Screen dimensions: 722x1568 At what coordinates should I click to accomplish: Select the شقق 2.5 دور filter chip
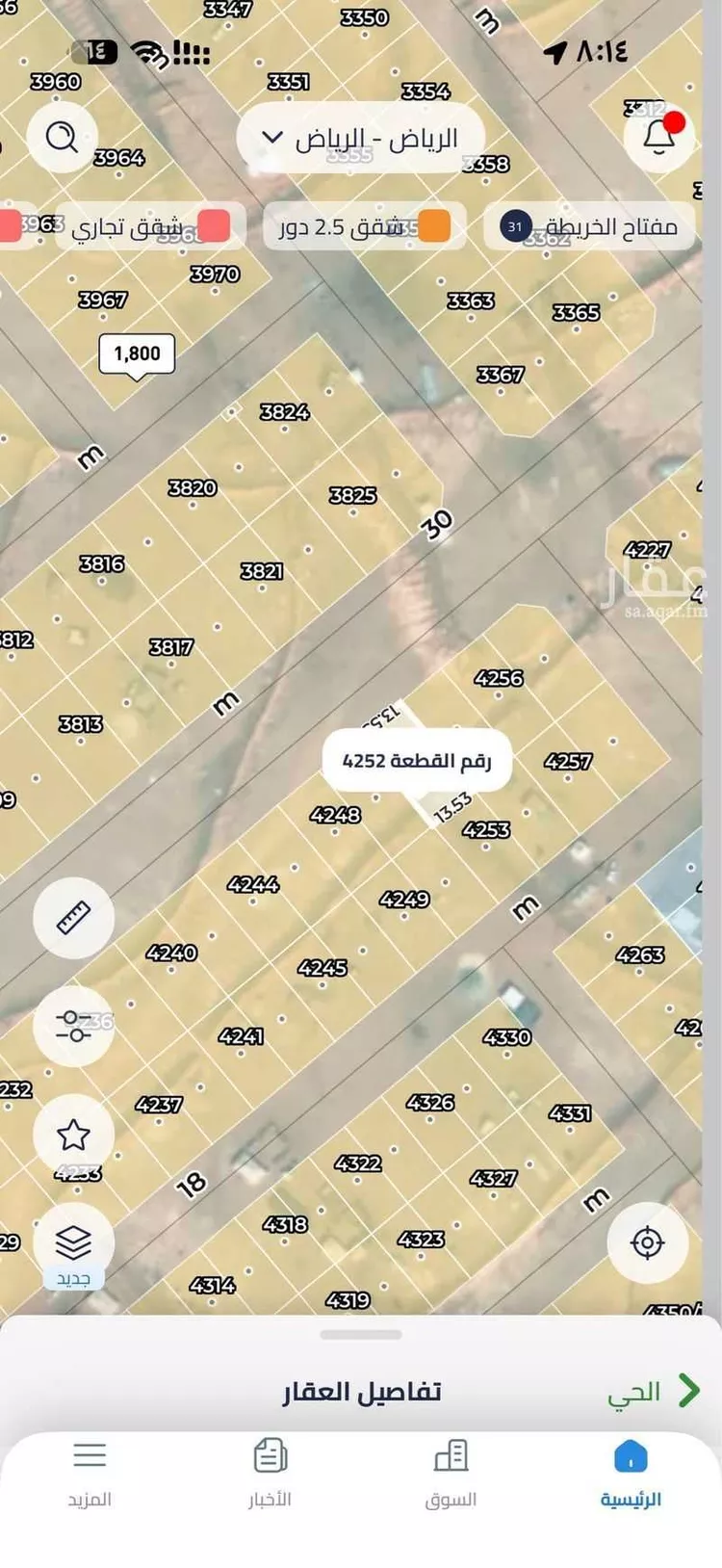tap(364, 227)
